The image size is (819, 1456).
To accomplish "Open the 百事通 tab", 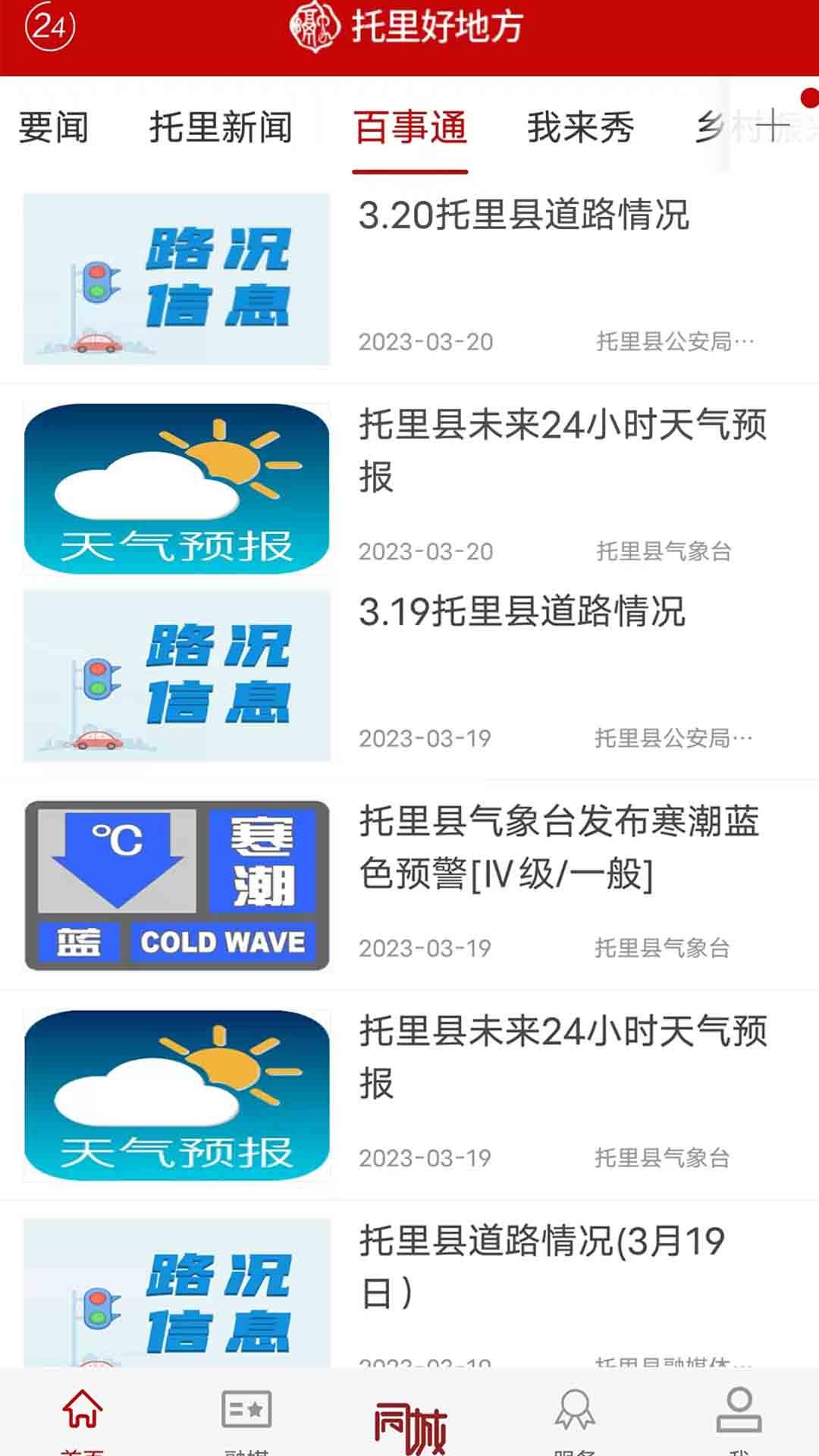I will pyautogui.click(x=411, y=129).
